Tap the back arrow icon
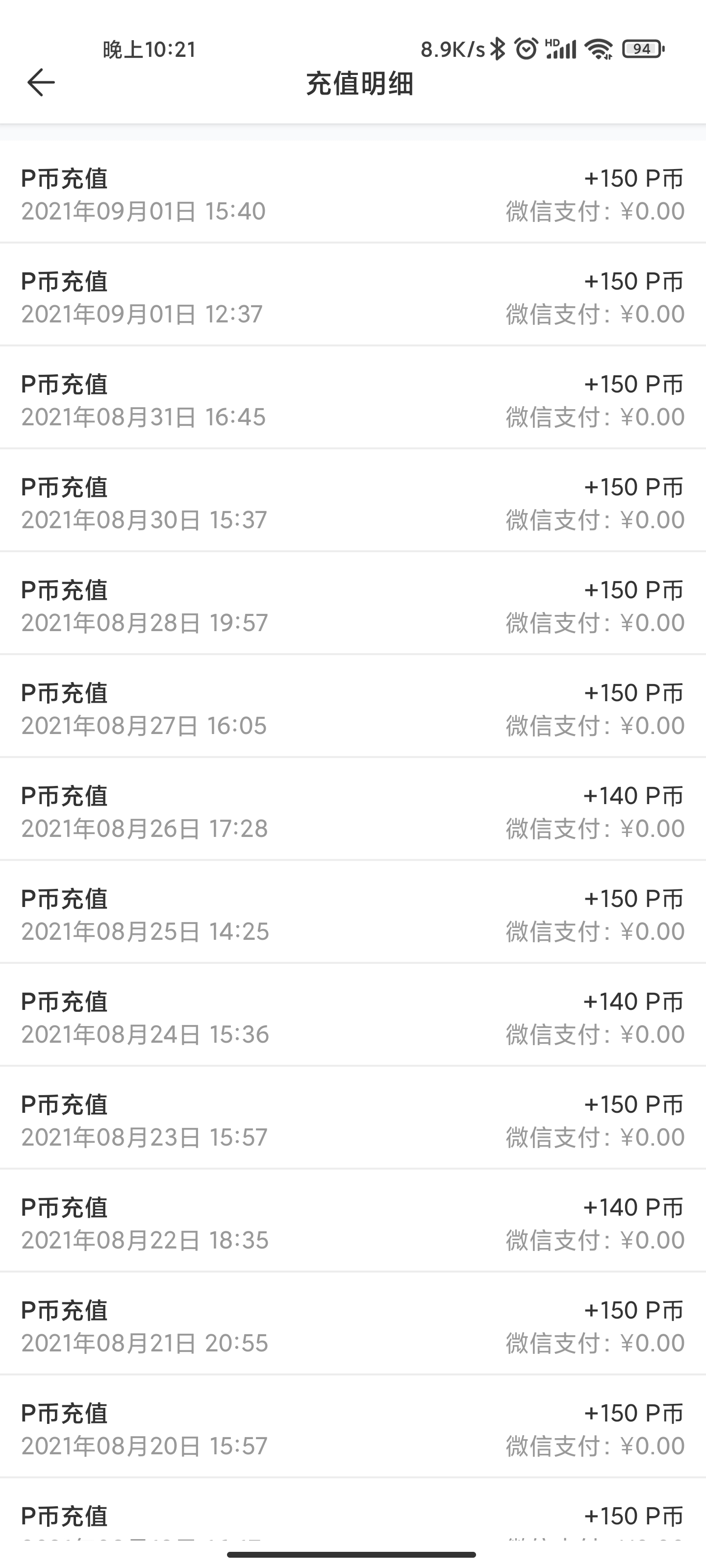This screenshot has width=706, height=1568. tap(40, 82)
